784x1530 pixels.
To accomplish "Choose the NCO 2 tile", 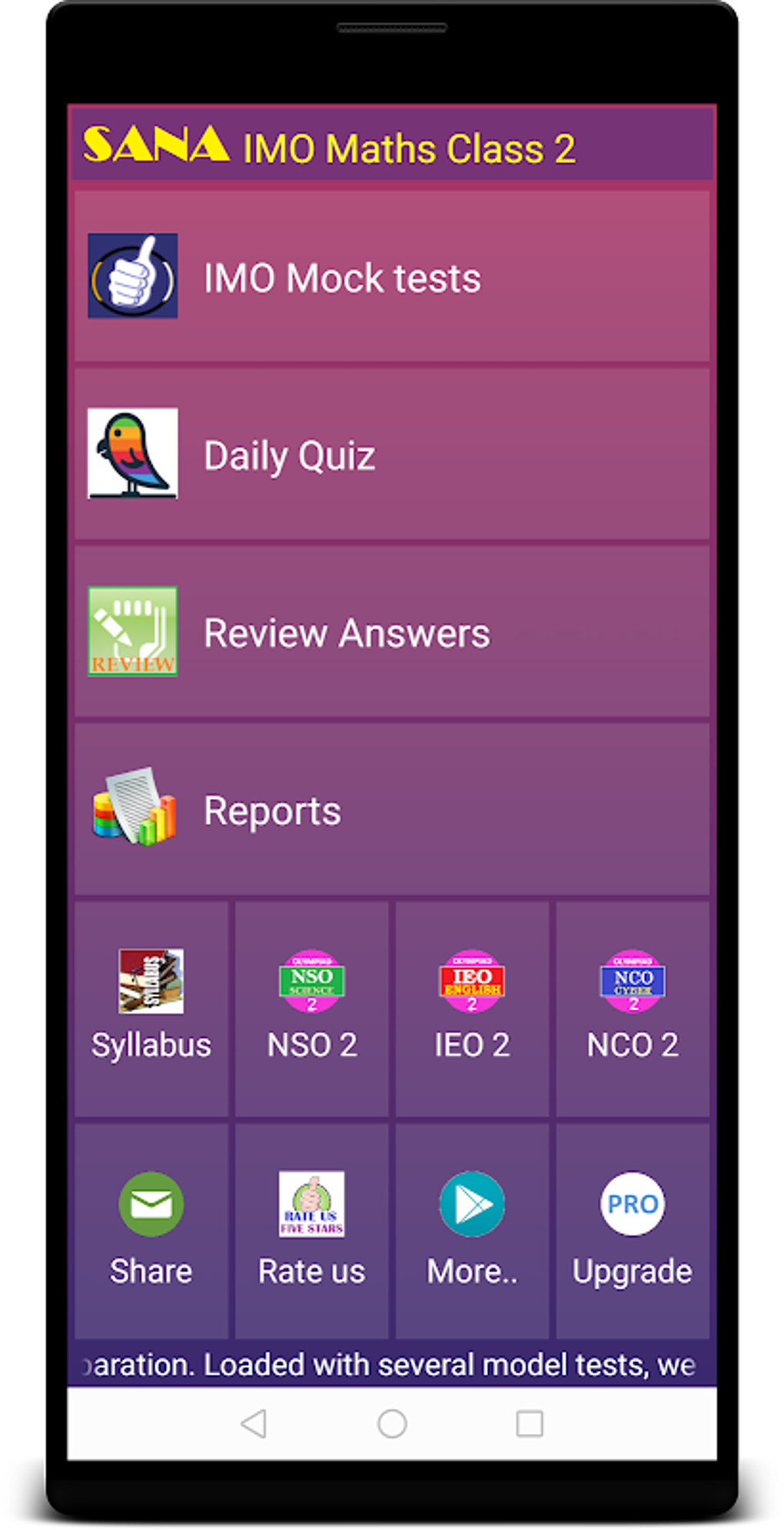I will point(633,1008).
